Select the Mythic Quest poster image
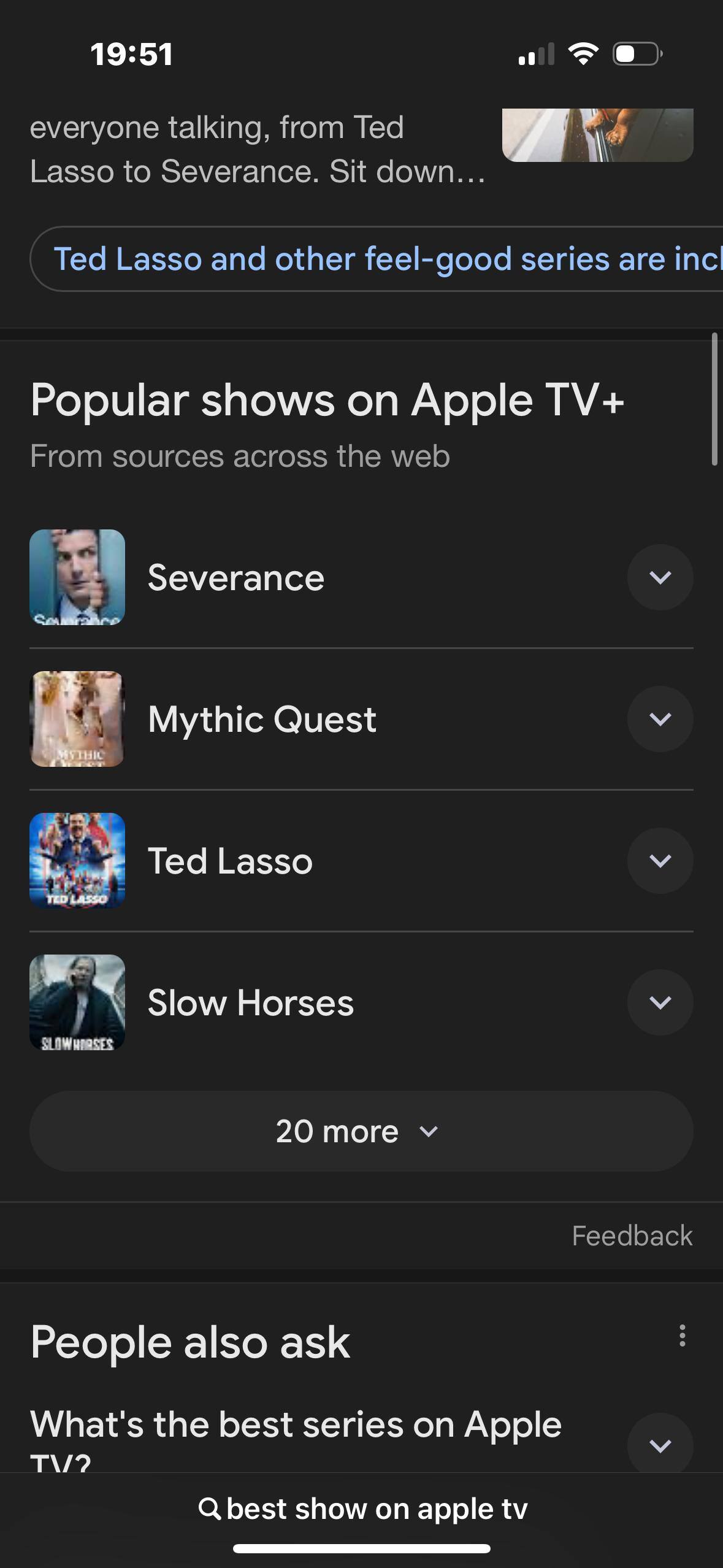This screenshot has height=1568, width=723. tap(77, 719)
